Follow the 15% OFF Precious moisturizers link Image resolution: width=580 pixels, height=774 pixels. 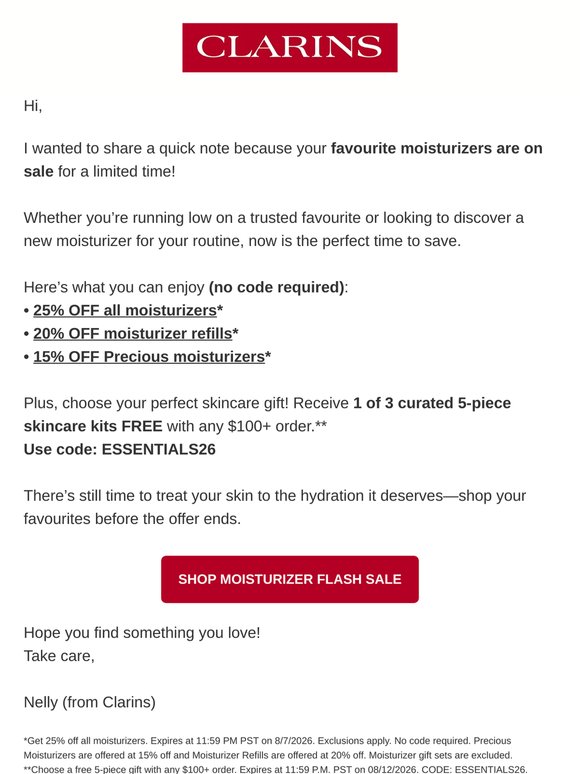pyautogui.click(x=149, y=357)
